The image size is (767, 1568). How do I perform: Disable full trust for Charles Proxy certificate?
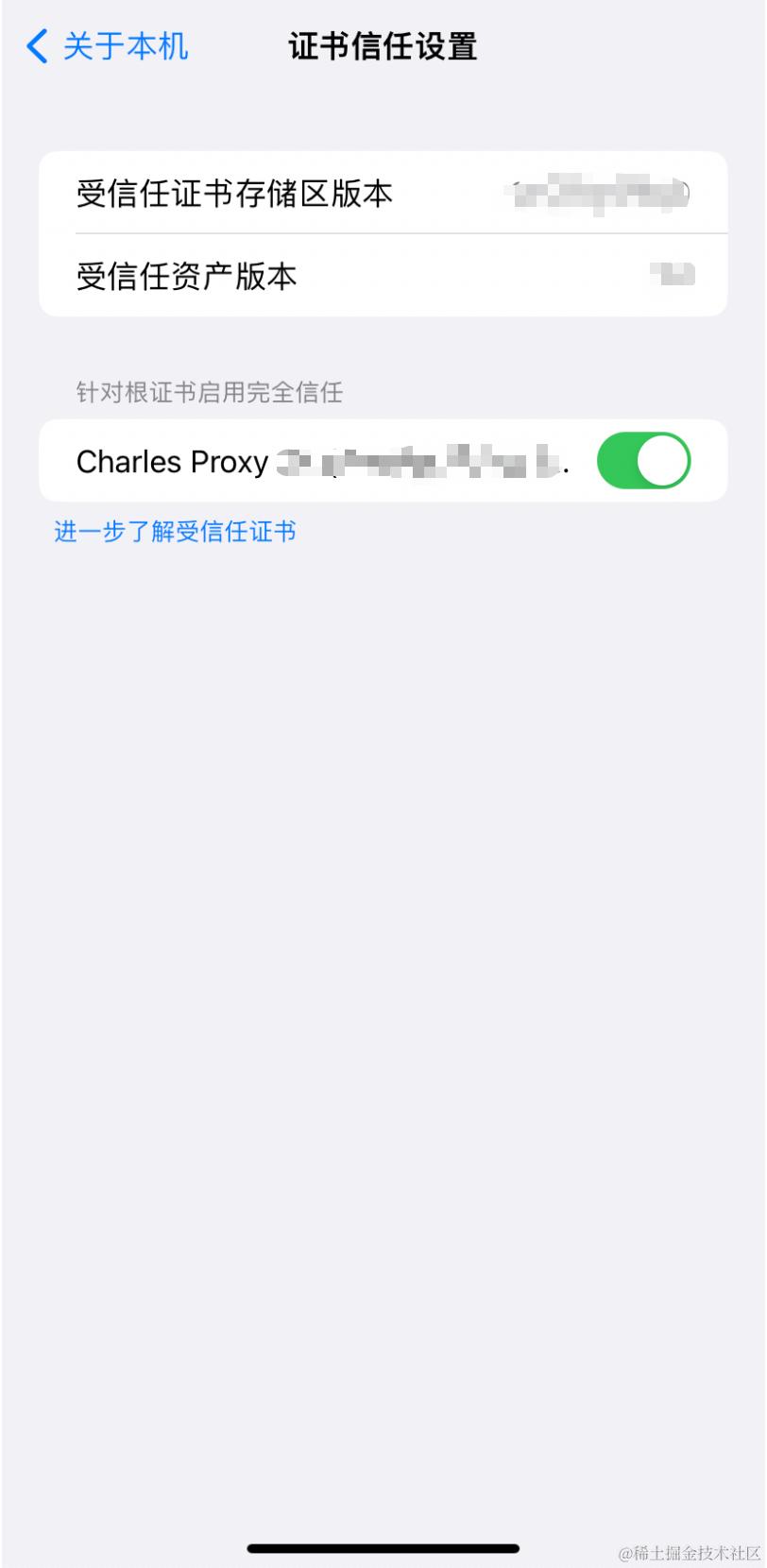click(643, 461)
